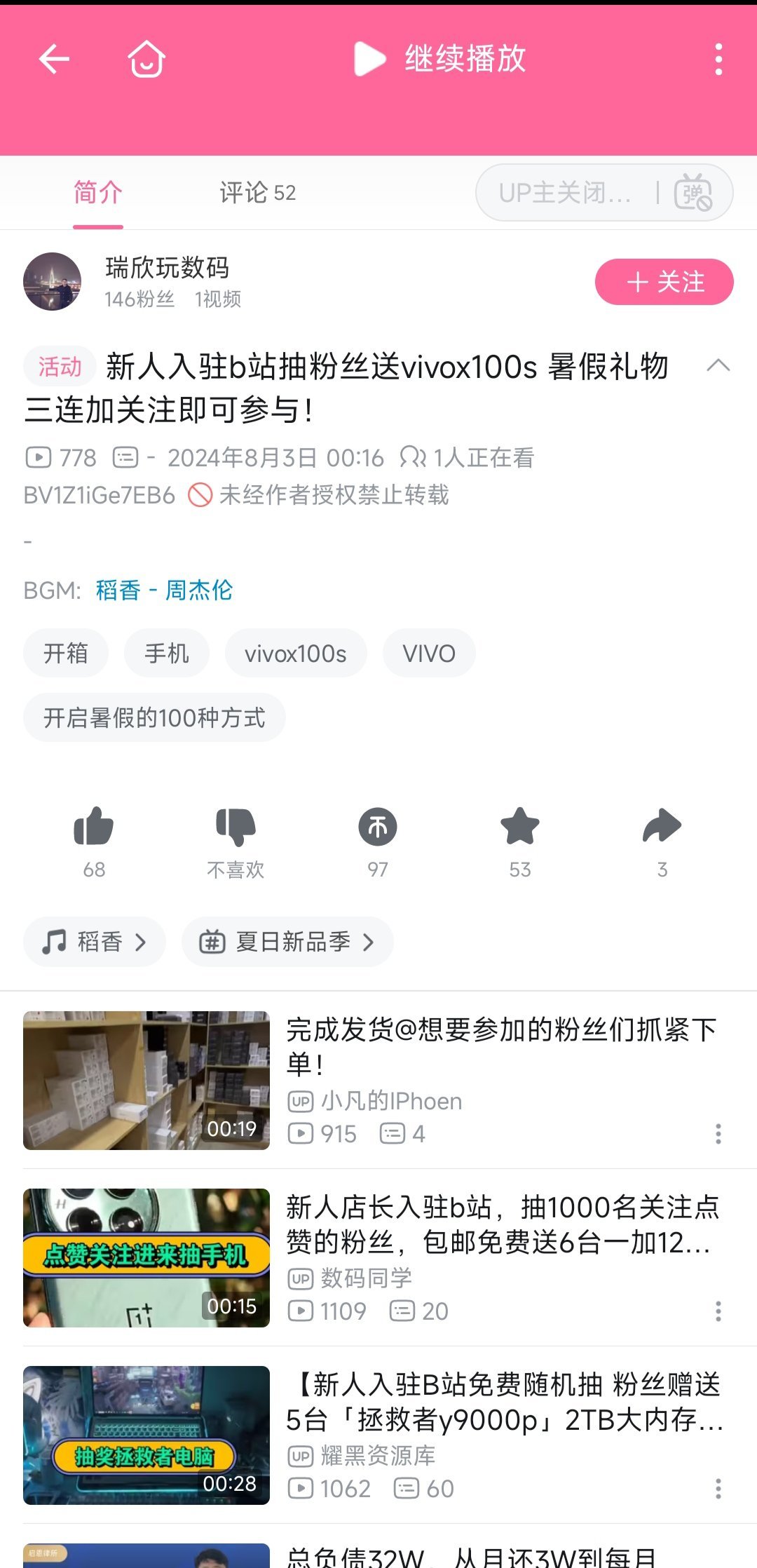Go back using the top-left arrow
This screenshot has width=757, height=1568.
[54, 59]
